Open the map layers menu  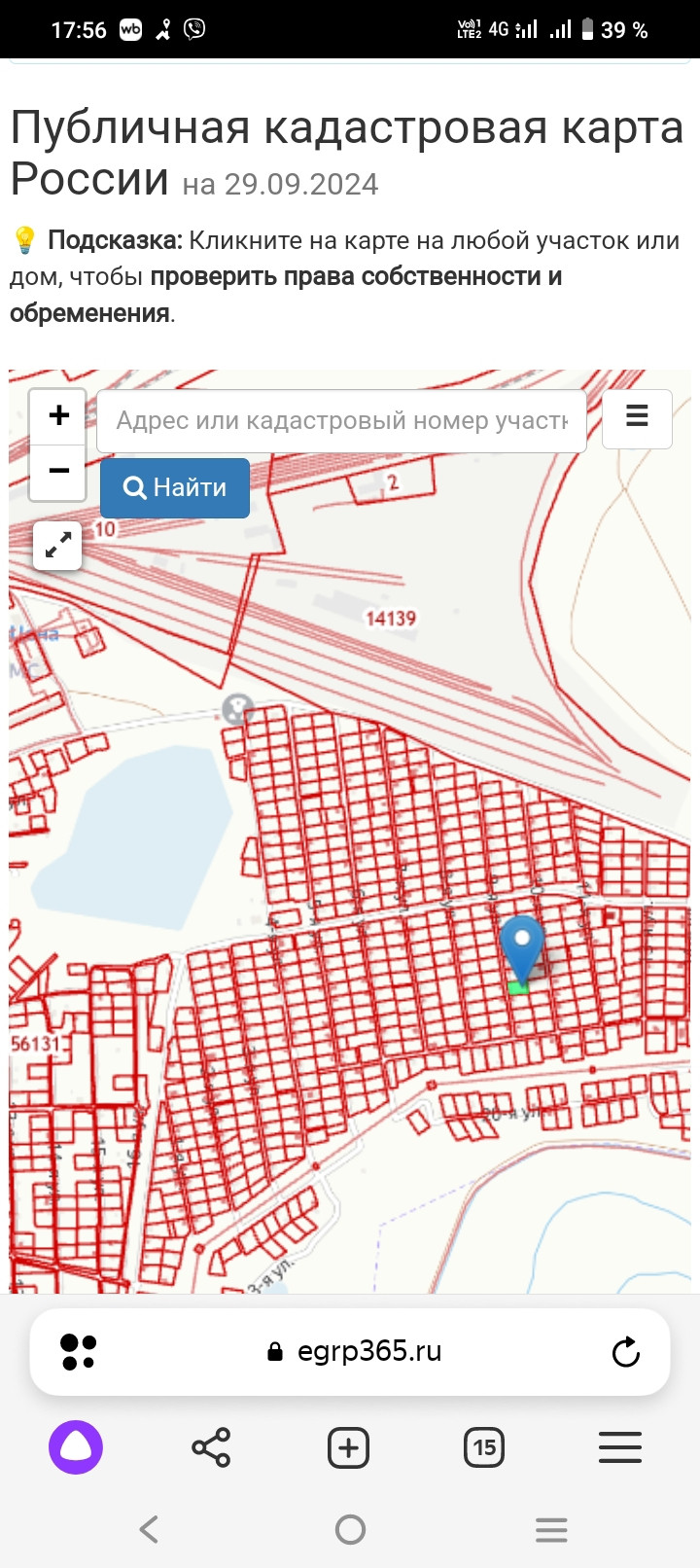(637, 418)
